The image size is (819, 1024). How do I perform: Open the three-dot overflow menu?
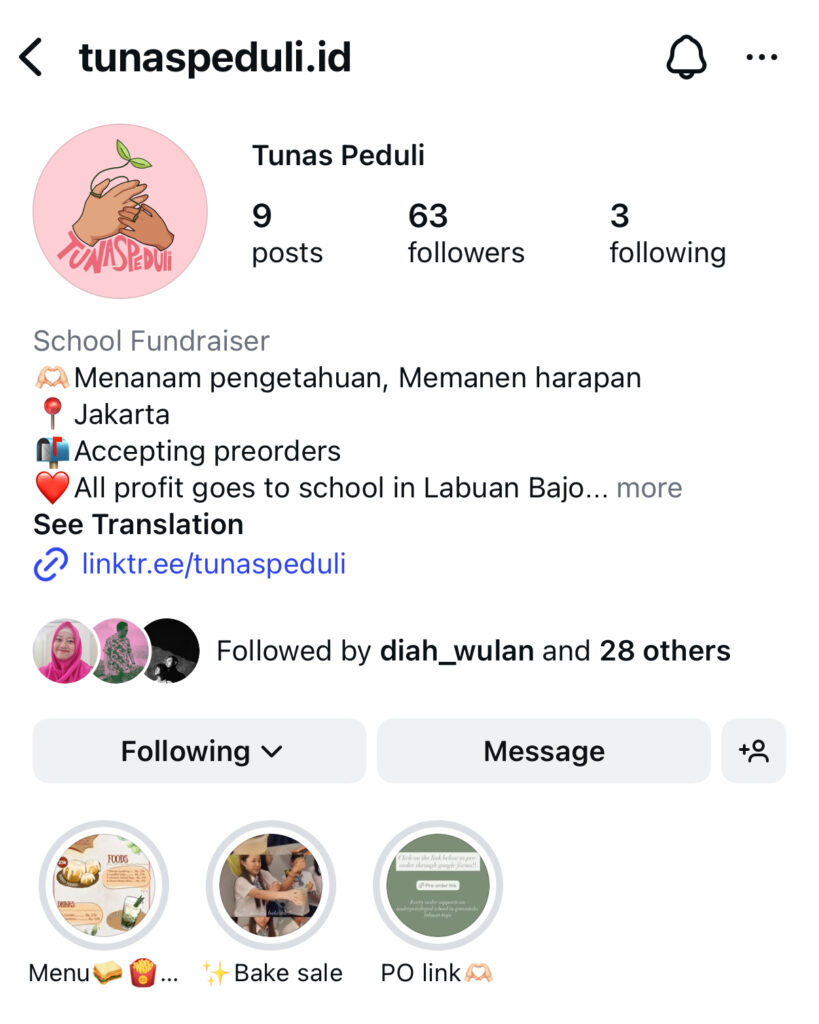[x=762, y=58]
